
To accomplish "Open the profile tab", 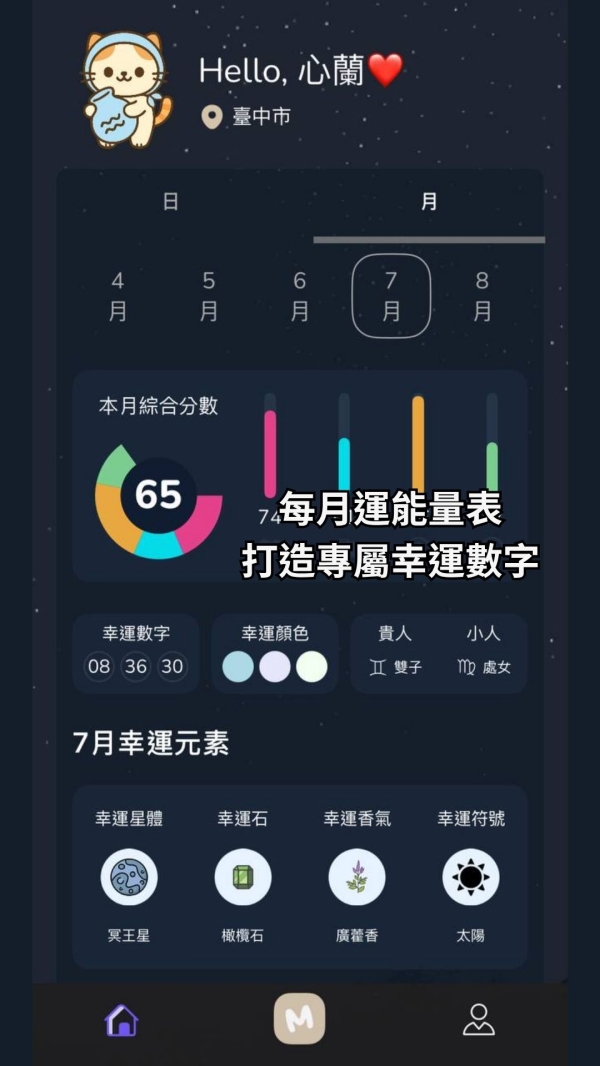I will coord(479,1019).
